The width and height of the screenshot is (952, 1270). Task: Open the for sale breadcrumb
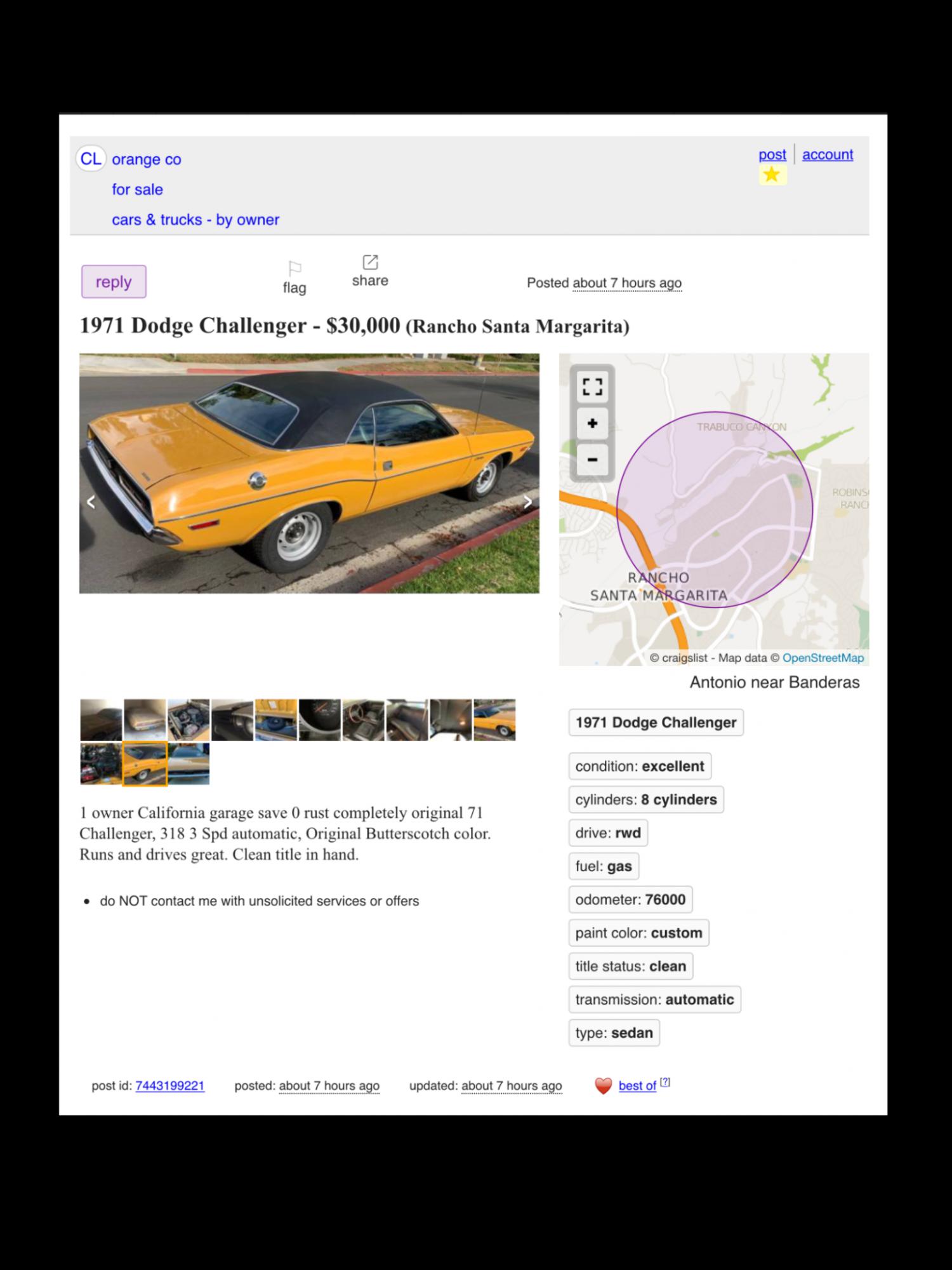coord(137,189)
